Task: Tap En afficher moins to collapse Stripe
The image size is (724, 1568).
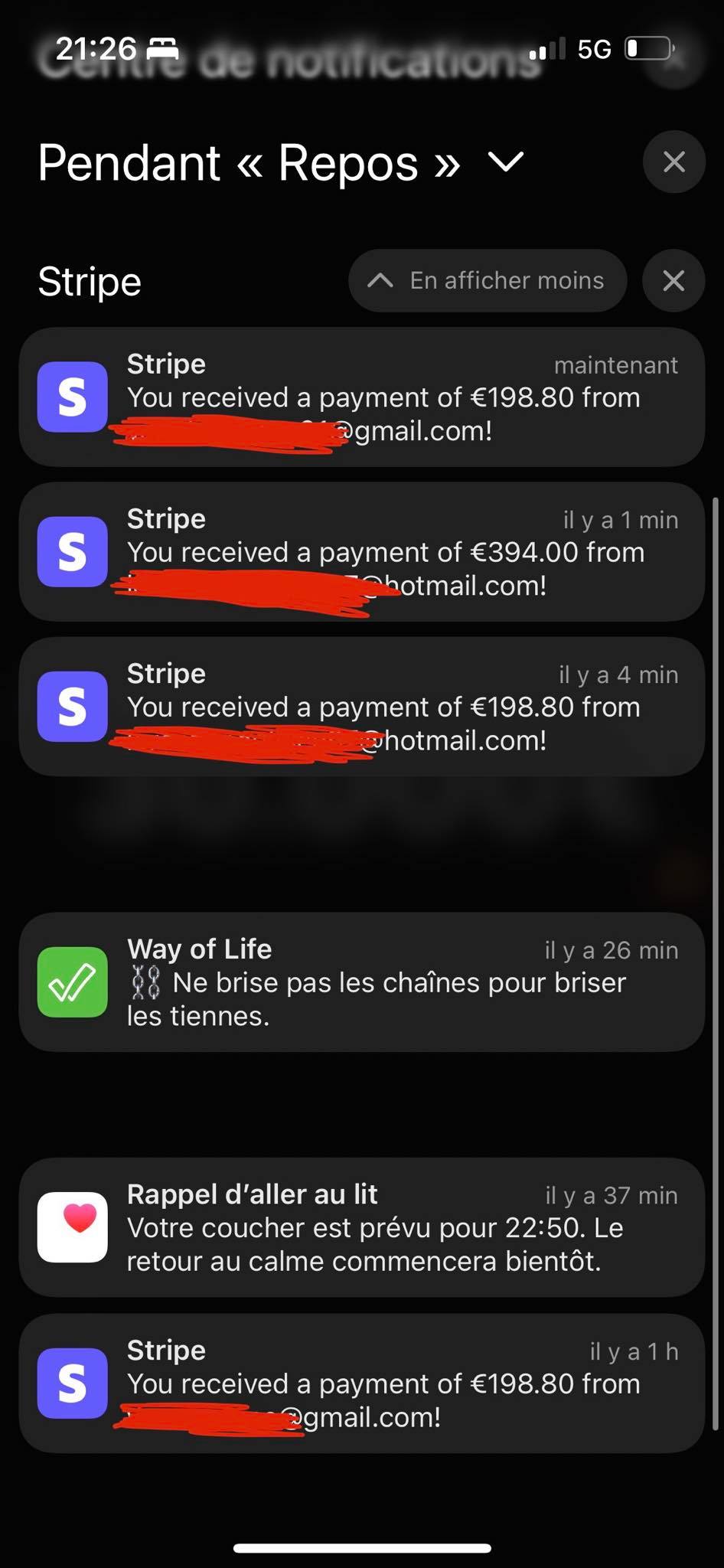Action: pos(488,280)
